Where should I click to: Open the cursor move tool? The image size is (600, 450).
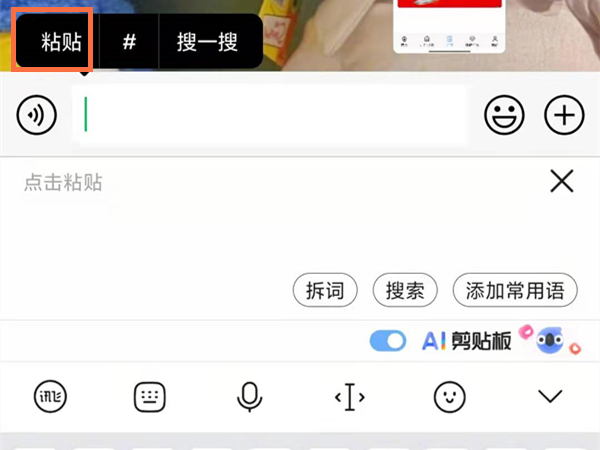pyautogui.click(x=349, y=397)
